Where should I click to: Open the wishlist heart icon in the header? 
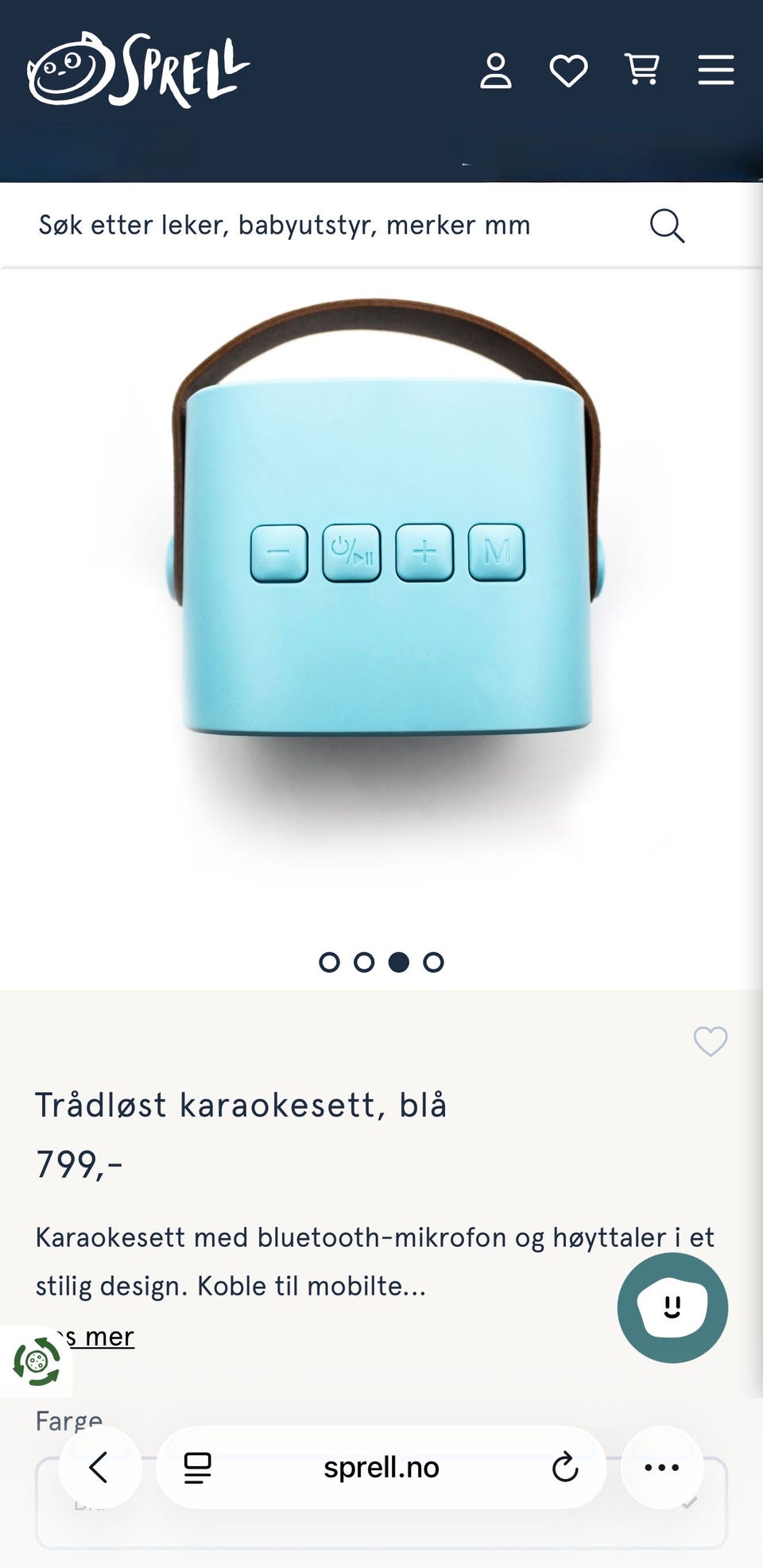(x=567, y=71)
